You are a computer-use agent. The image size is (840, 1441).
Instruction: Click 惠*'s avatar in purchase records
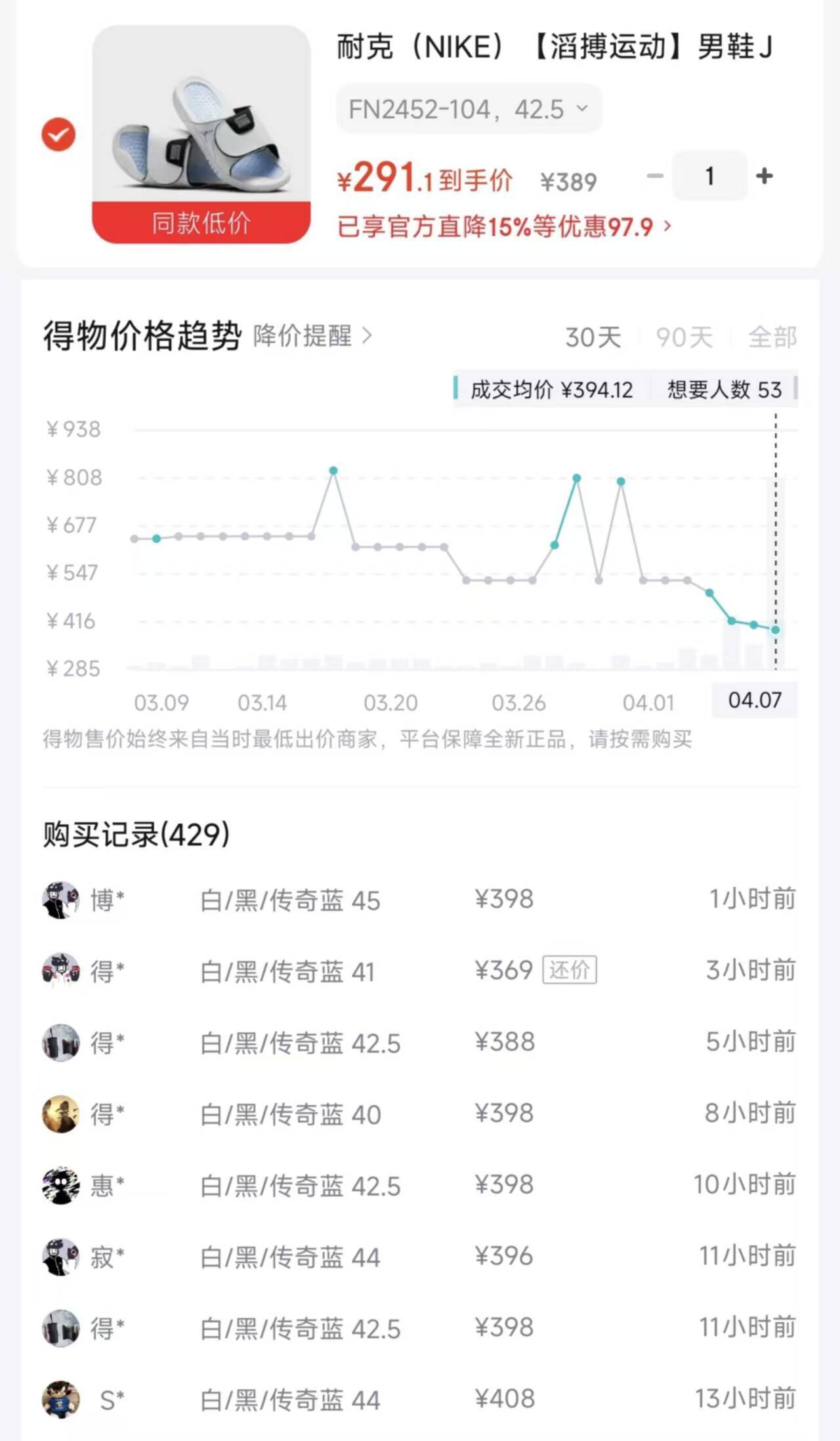pos(61,1185)
